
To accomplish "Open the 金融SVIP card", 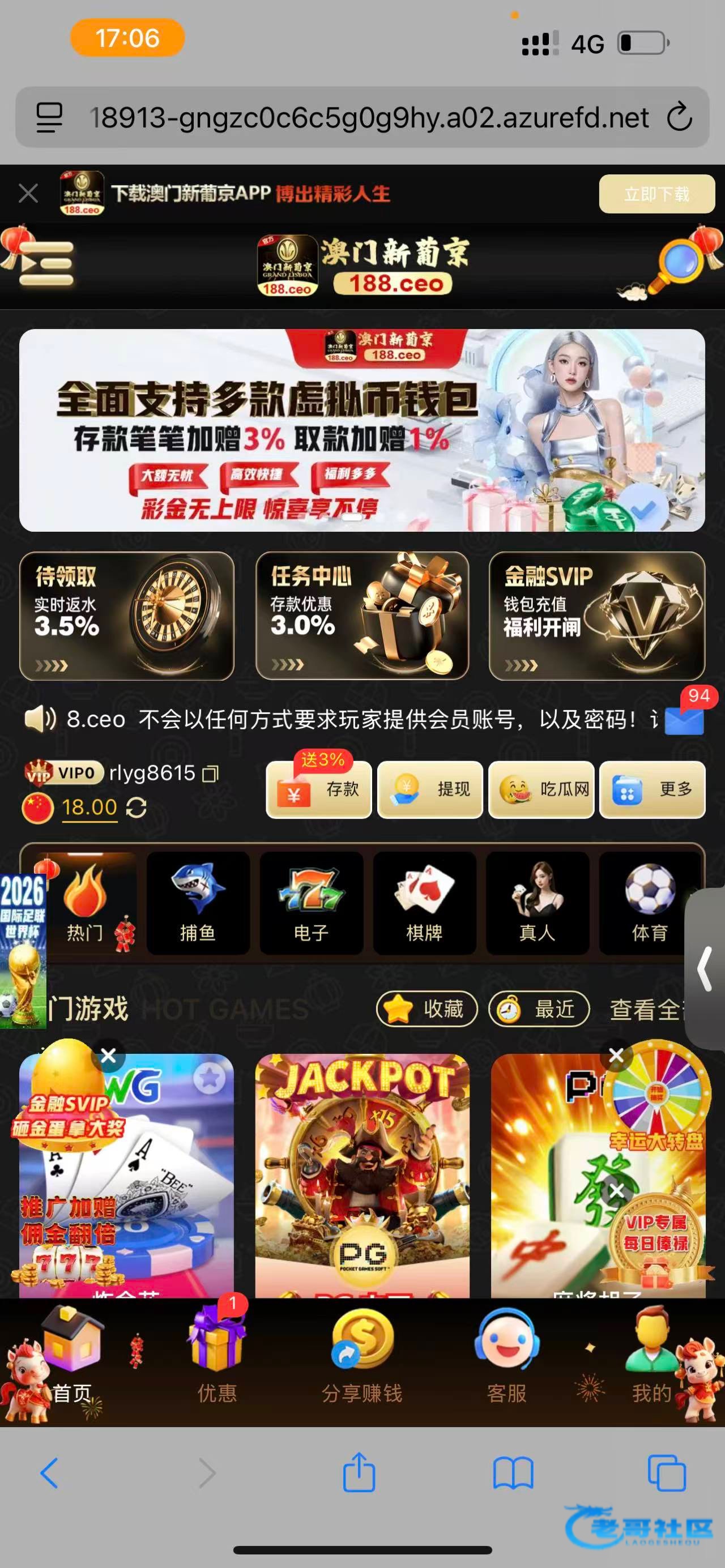I will 596,616.
